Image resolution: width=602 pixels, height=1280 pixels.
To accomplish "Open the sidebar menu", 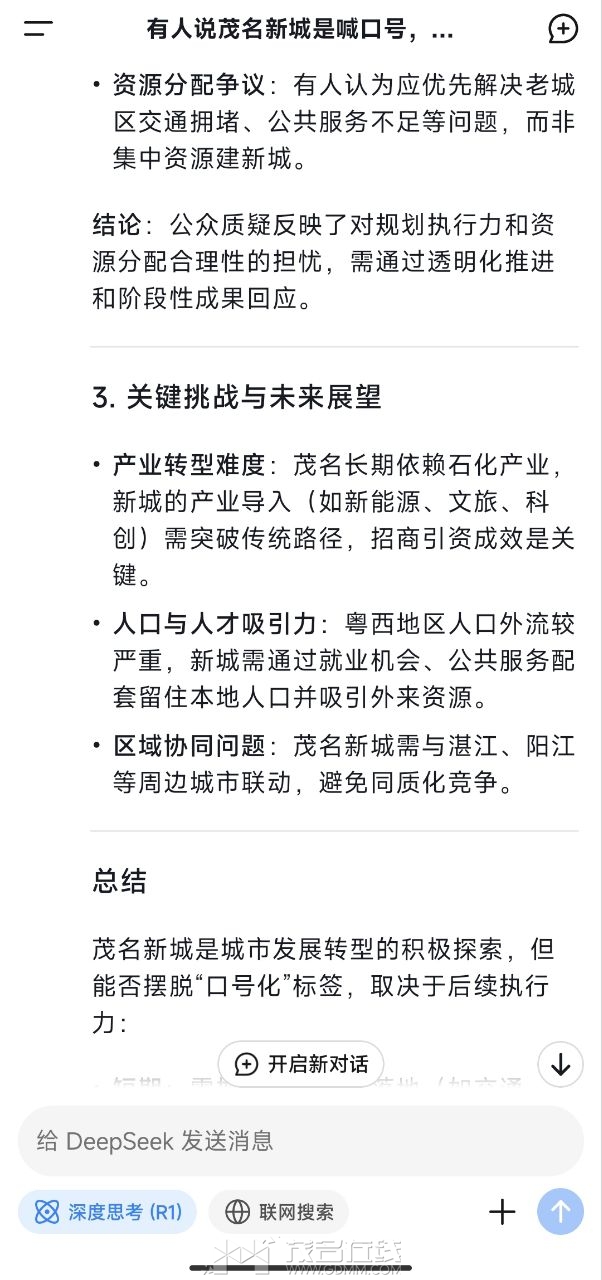I will [38, 29].
